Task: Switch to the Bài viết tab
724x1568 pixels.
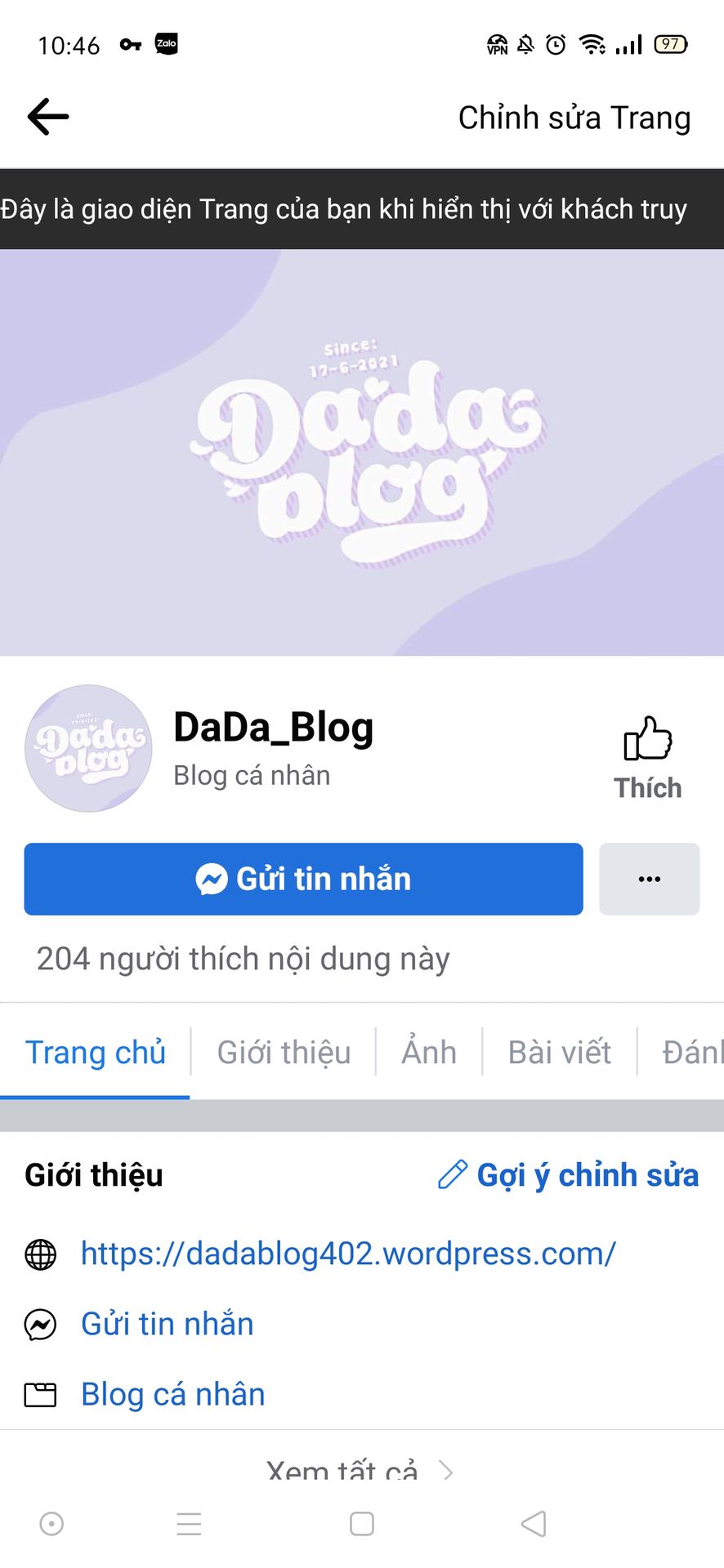Action: 559,1052
